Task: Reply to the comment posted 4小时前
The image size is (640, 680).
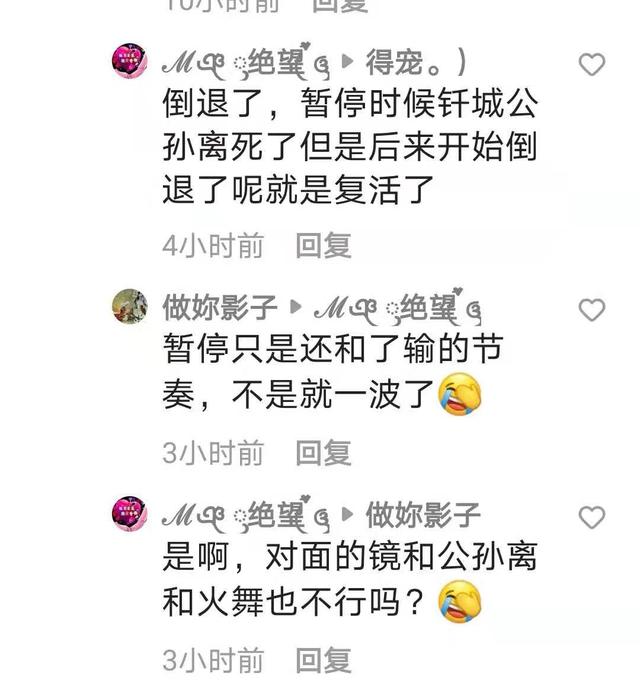Action: 323,245
